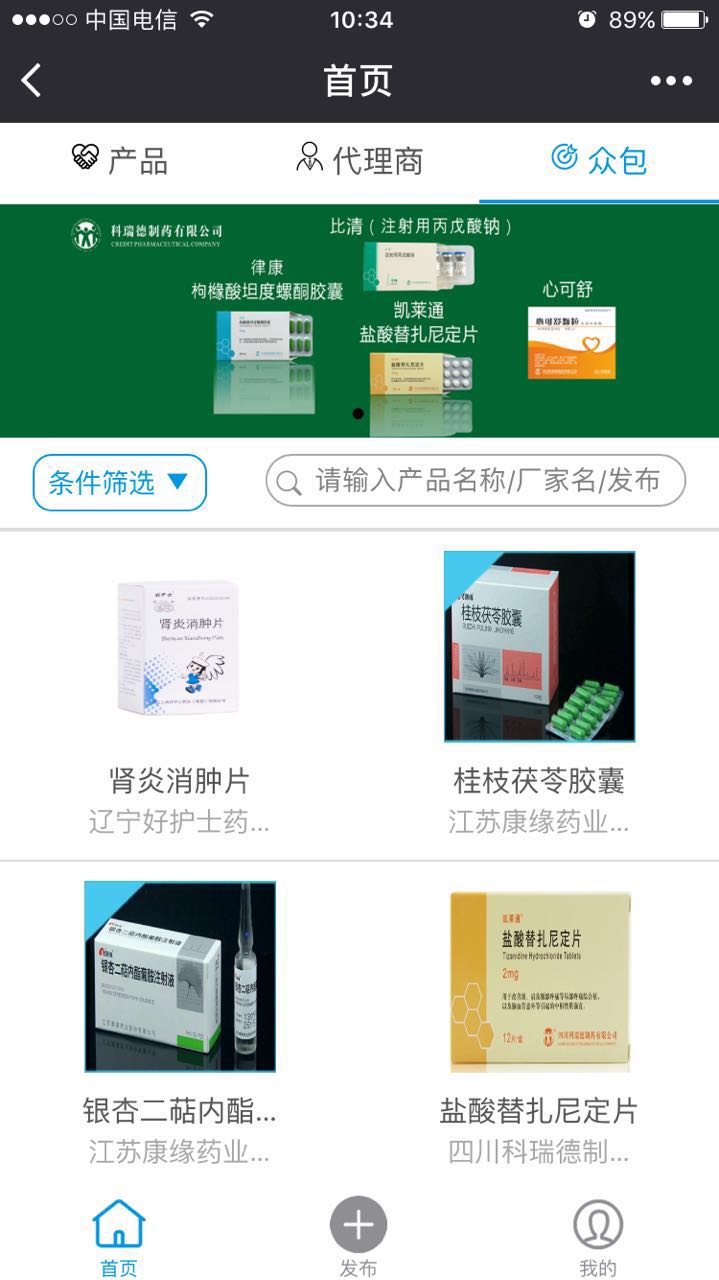
Task: Open the 我的 profile tab
Action: [x=598, y=1238]
